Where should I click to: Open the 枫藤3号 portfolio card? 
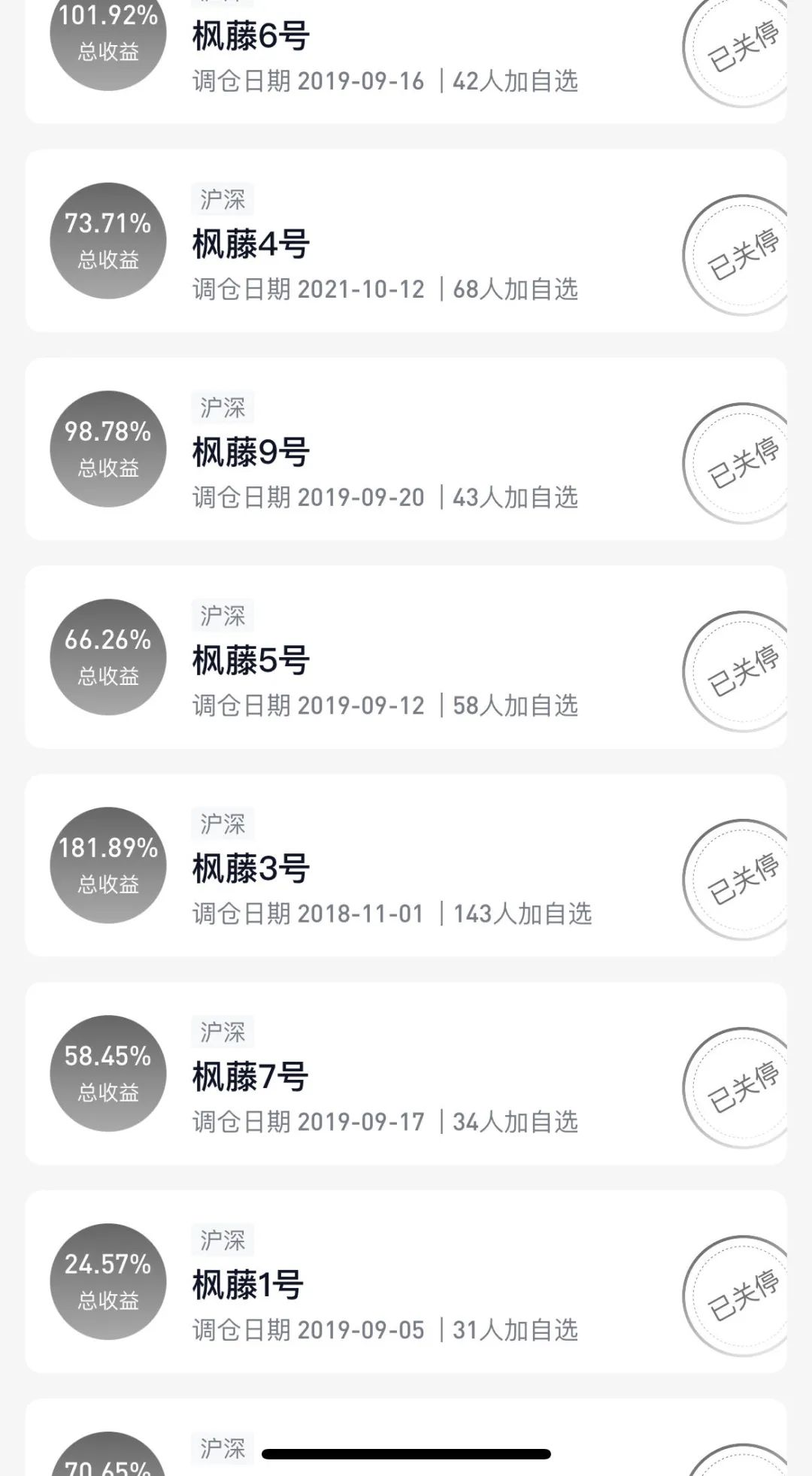pos(406,866)
